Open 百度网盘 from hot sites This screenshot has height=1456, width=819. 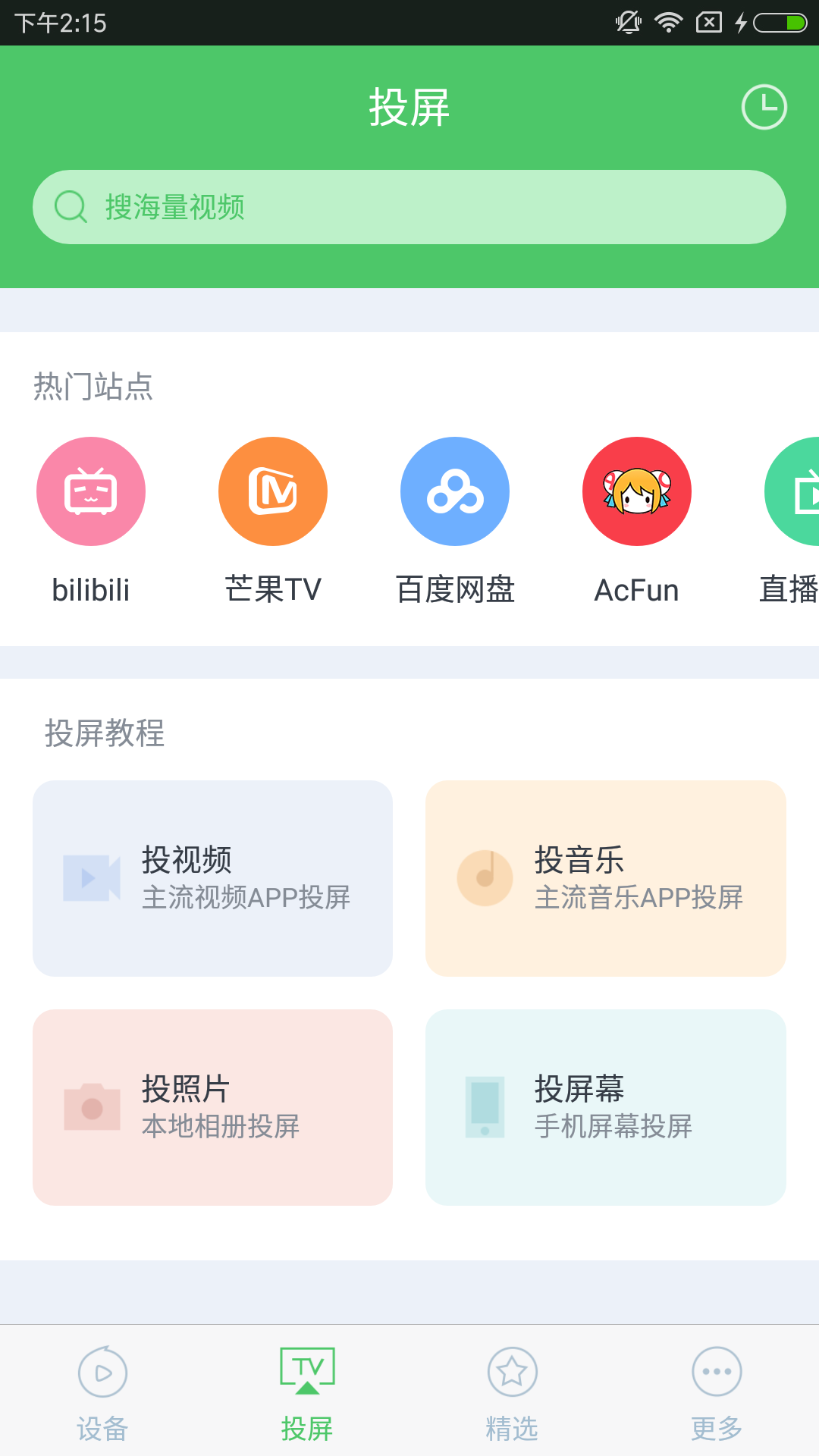coord(454,491)
